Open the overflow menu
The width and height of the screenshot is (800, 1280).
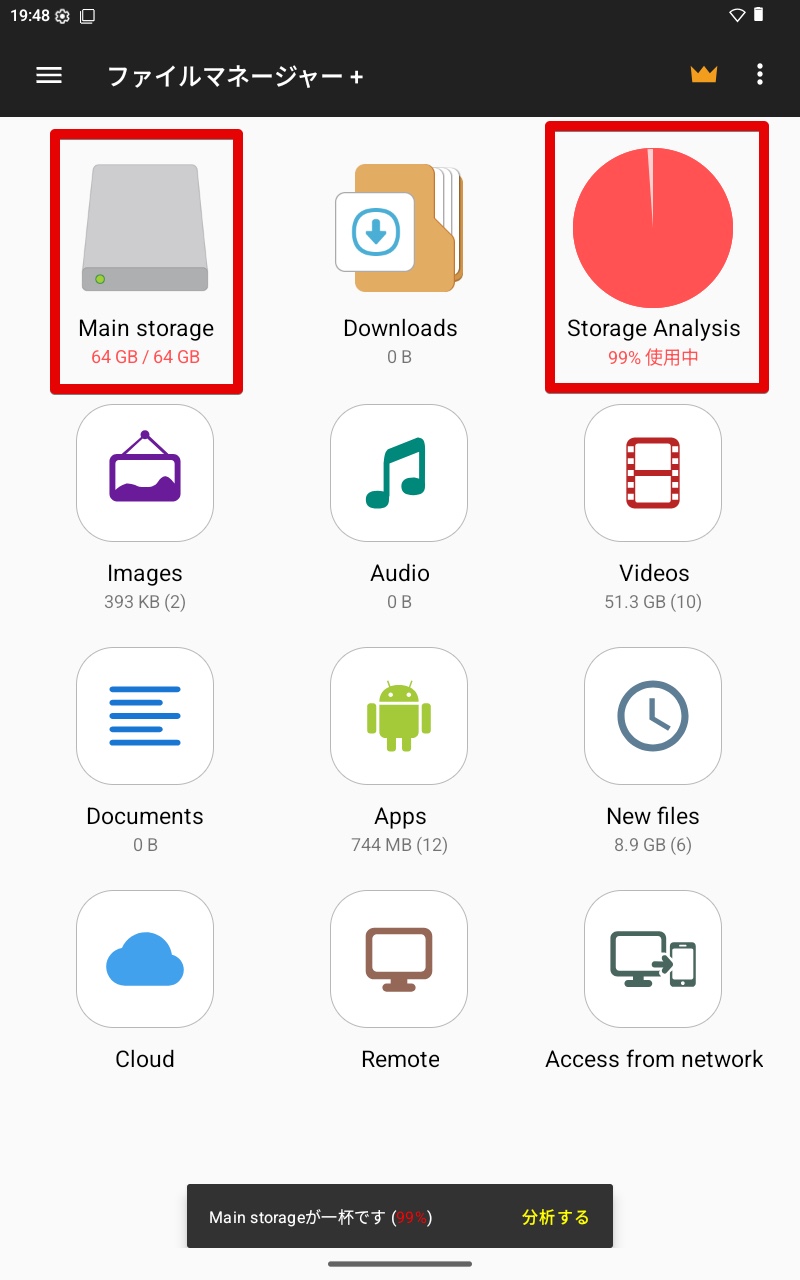tap(760, 75)
